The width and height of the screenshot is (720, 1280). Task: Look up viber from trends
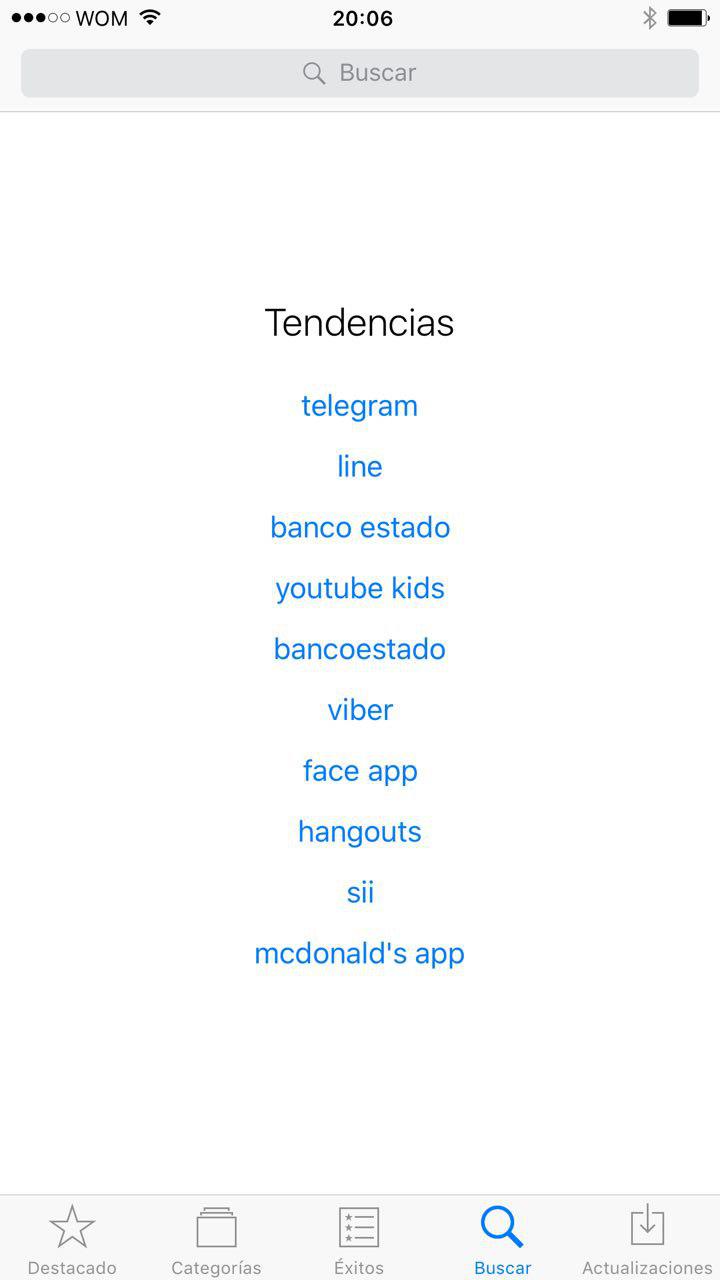[x=360, y=710]
